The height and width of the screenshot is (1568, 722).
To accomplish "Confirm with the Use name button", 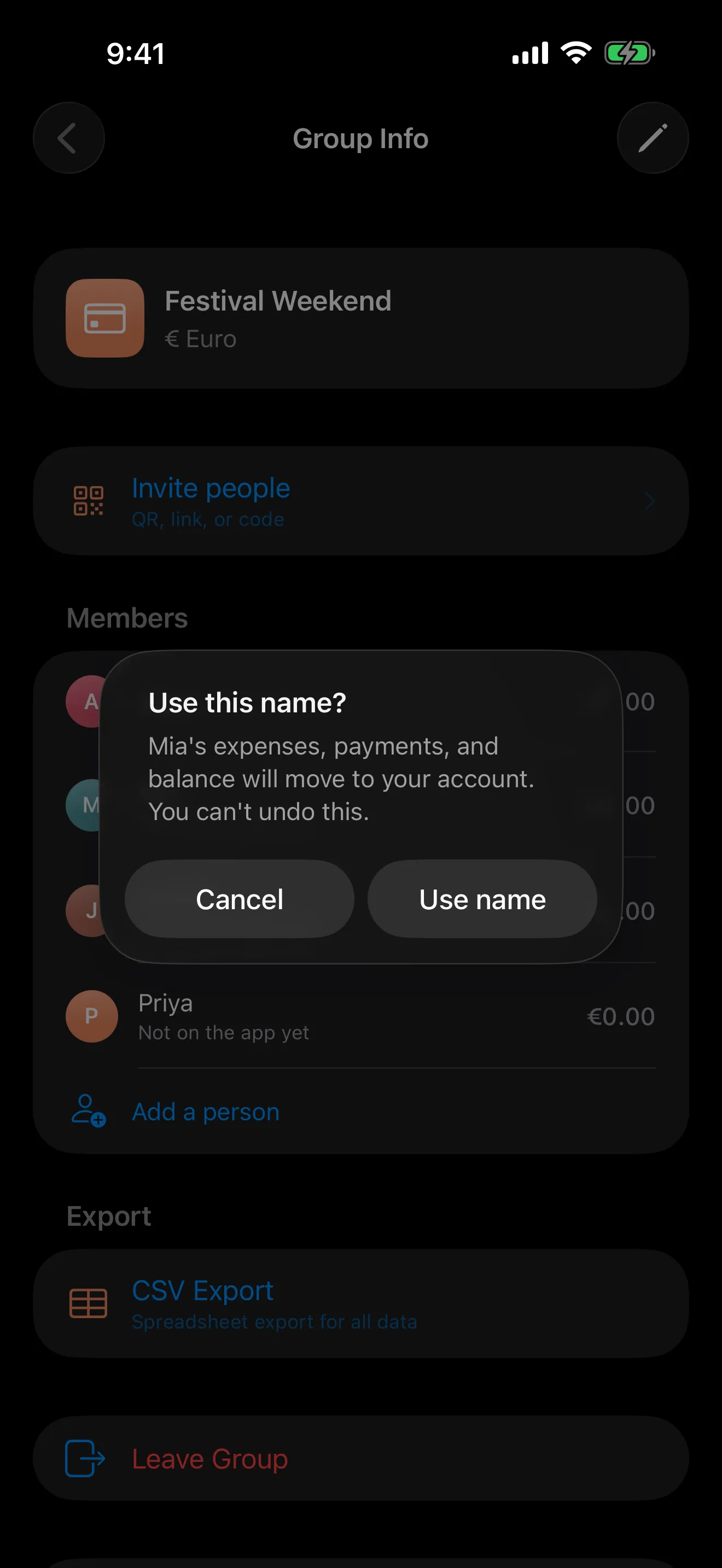I will [x=482, y=899].
